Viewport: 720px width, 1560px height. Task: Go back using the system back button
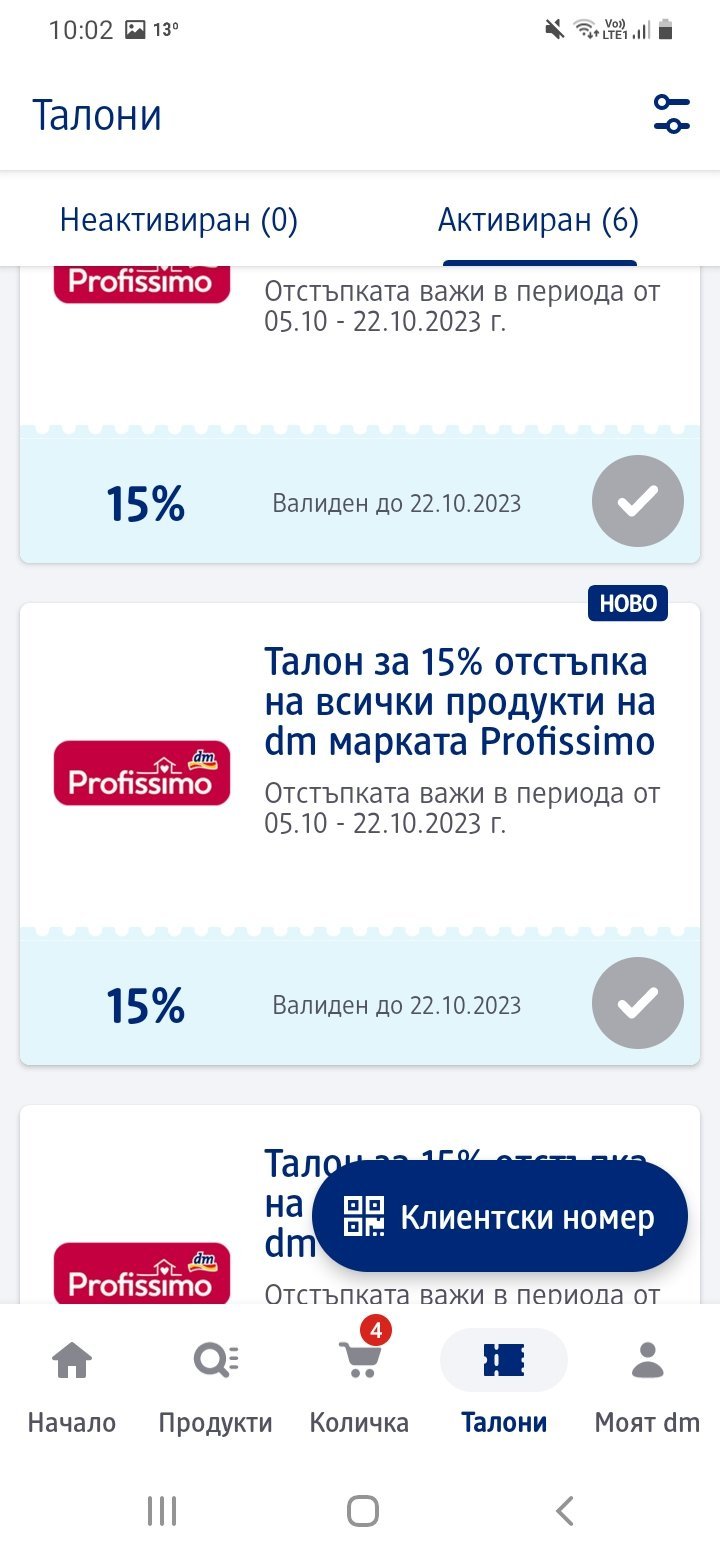point(565,1510)
